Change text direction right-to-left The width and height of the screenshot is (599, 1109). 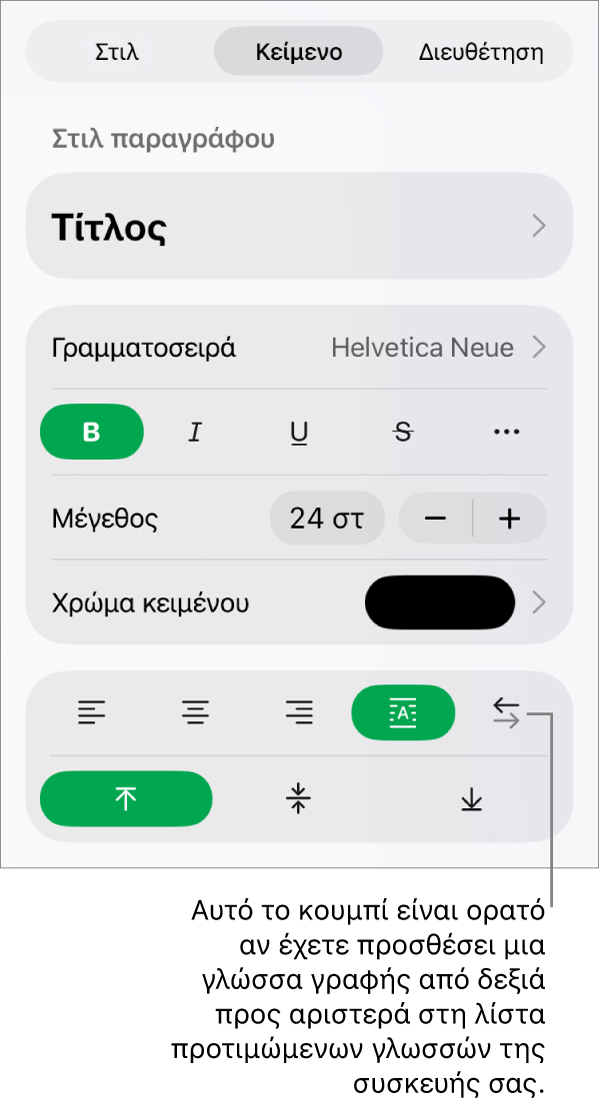pyautogui.click(x=506, y=712)
